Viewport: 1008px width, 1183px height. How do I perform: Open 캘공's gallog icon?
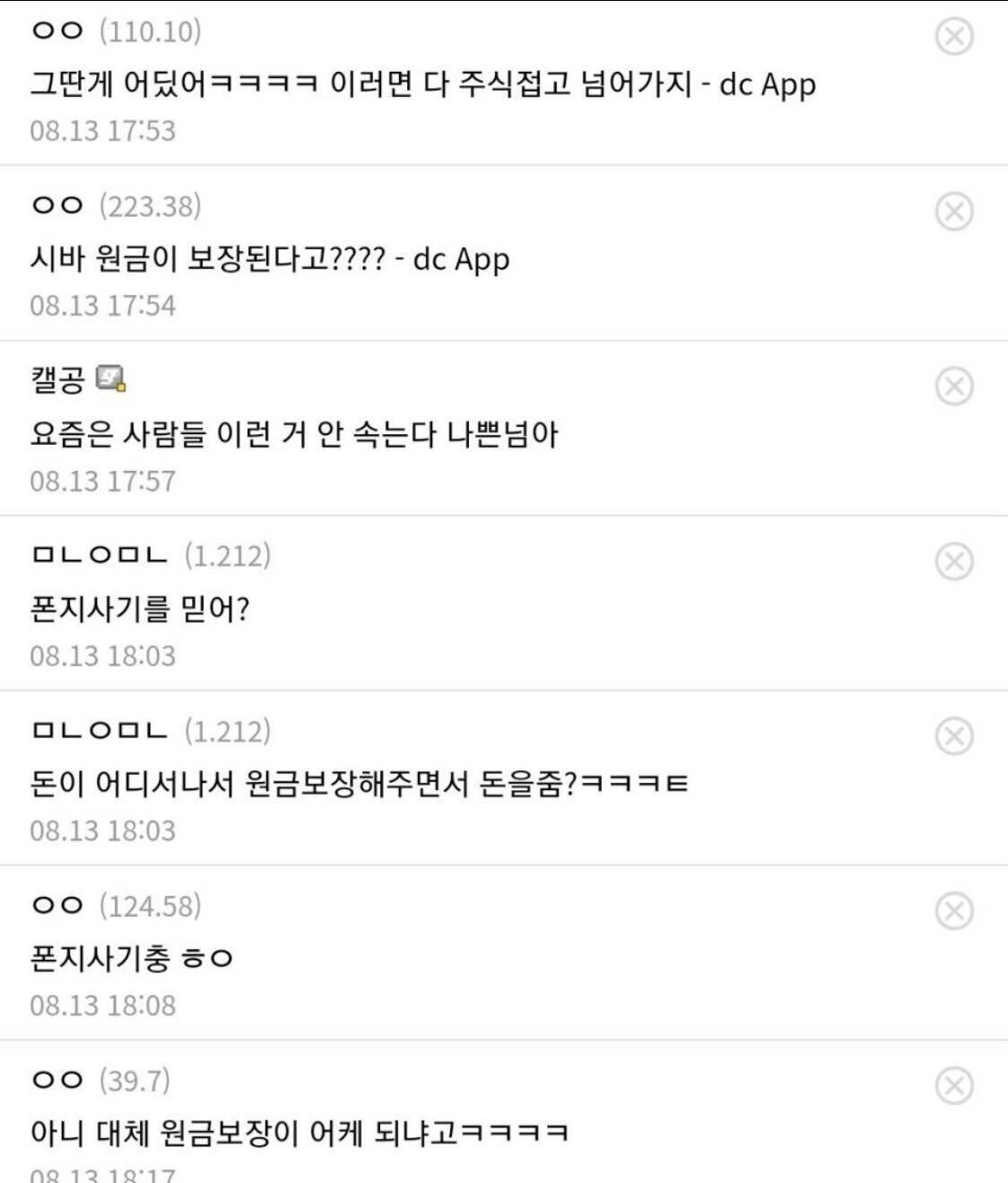pyautogui.click(x=111, y=379)
